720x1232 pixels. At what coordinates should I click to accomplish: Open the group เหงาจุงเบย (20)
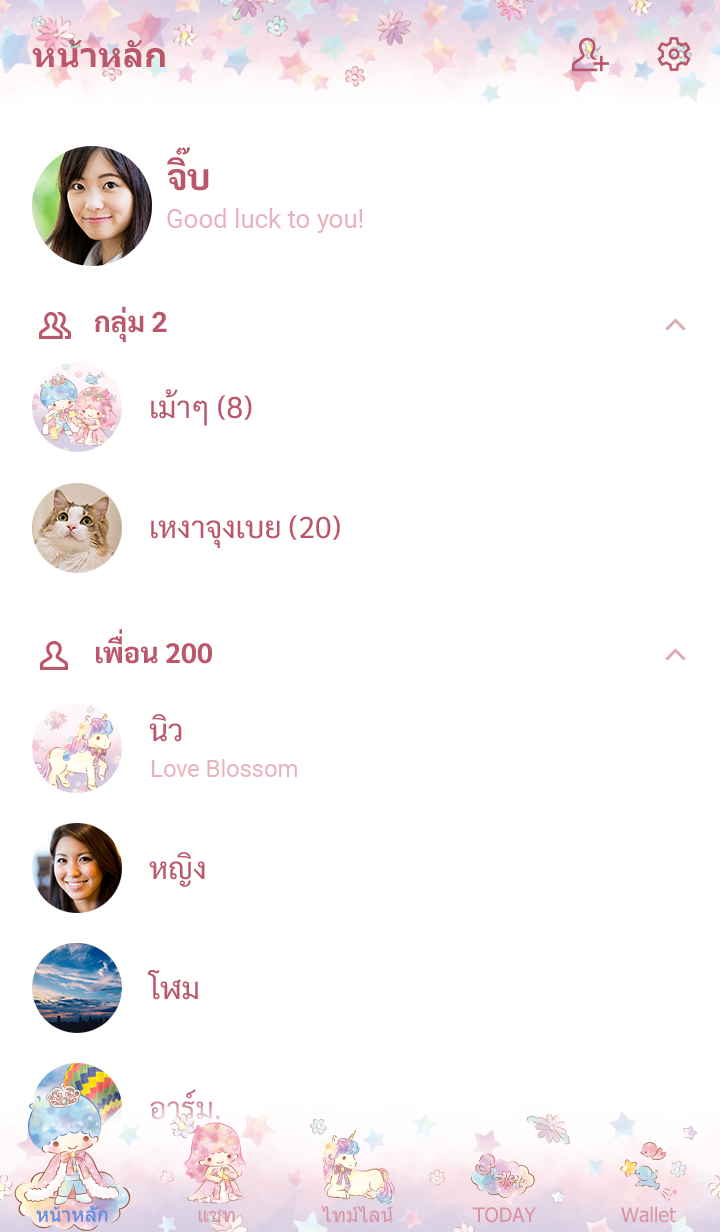(x=245, y=528)
